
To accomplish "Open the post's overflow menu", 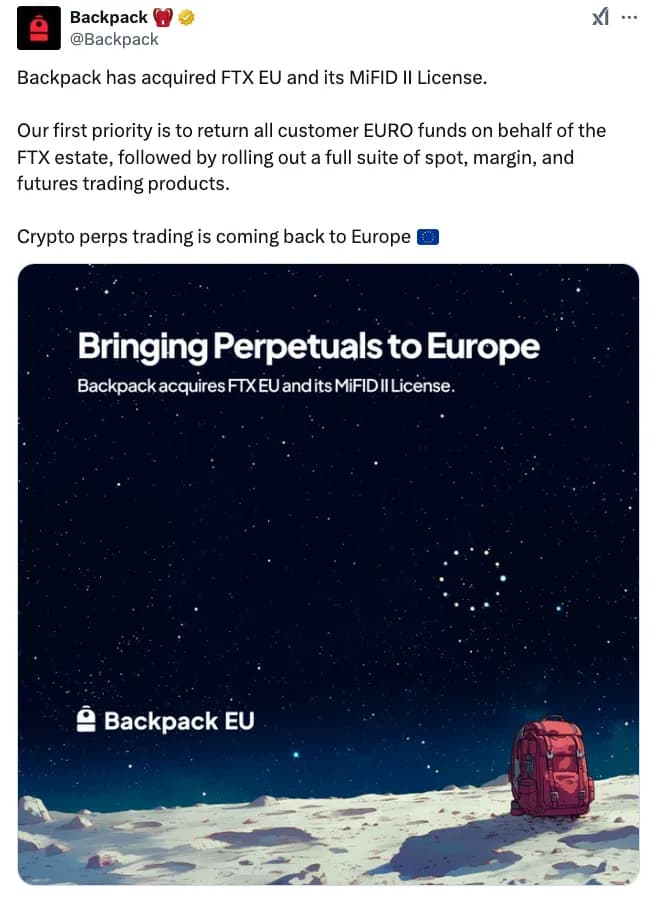I will point(629,18).
